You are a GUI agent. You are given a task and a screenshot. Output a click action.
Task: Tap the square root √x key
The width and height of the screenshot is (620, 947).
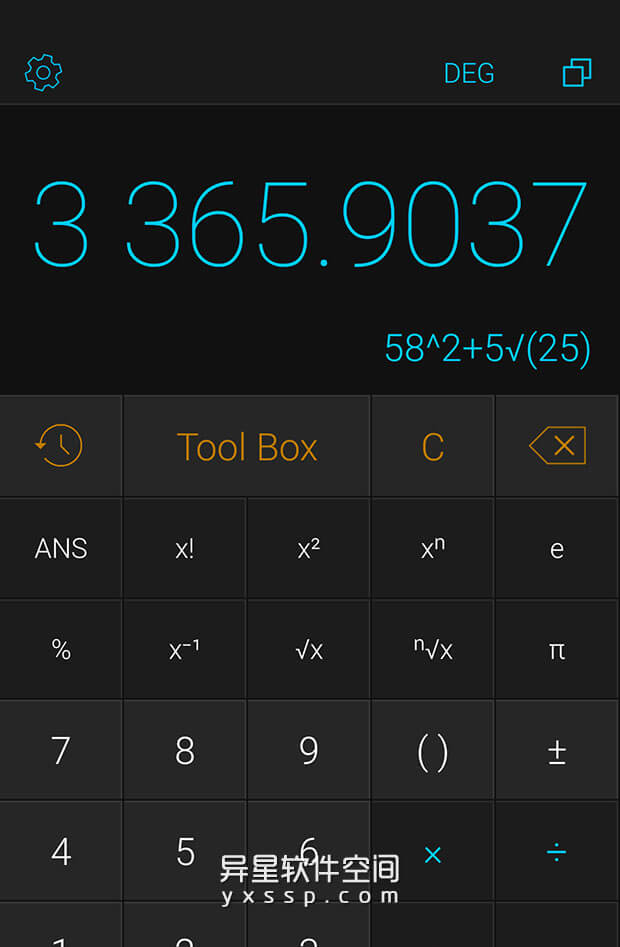pos(308,650)
